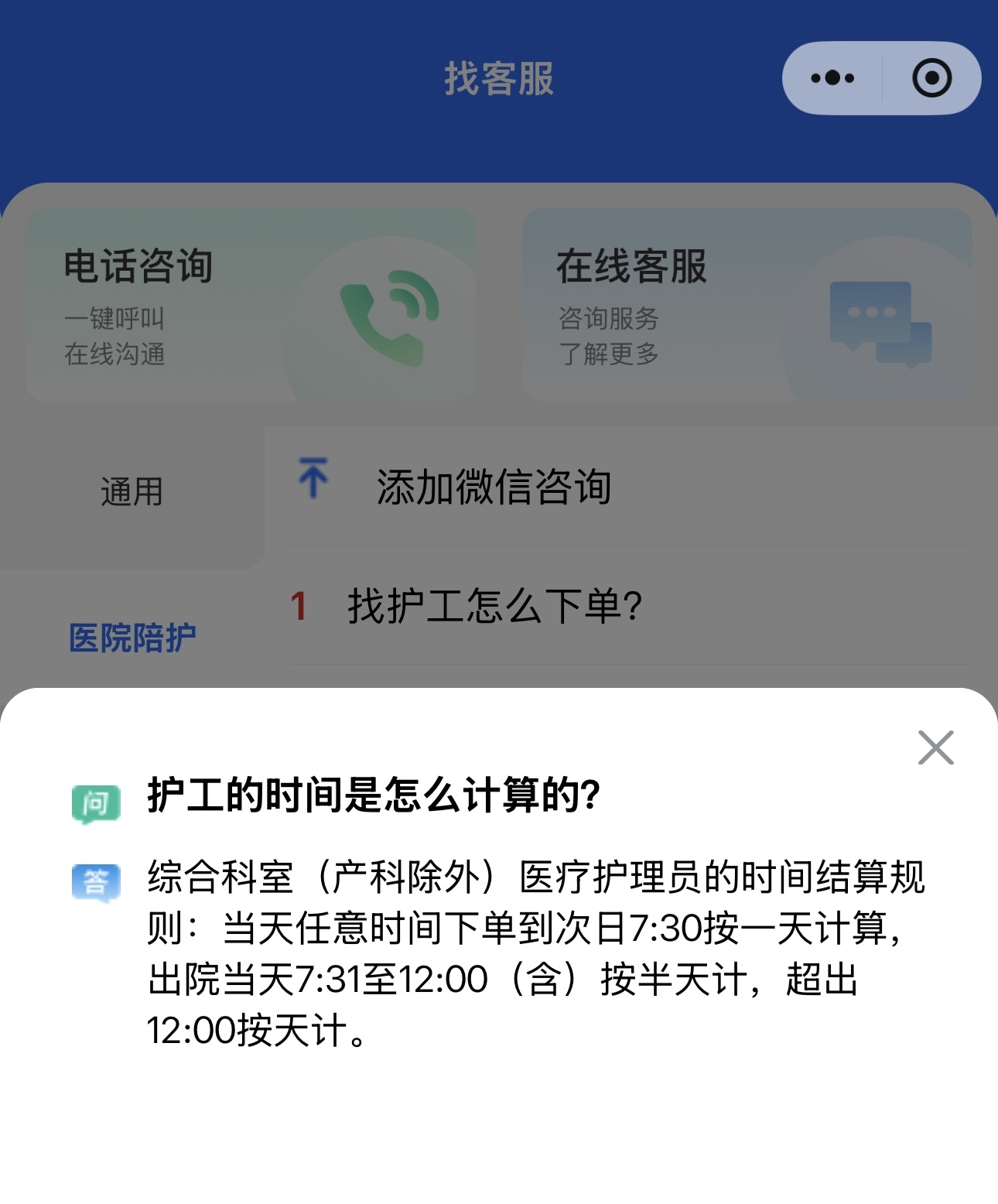Tap the mini program close circle button
Viewport: 998px width, 1204px height.
(931, 78)
